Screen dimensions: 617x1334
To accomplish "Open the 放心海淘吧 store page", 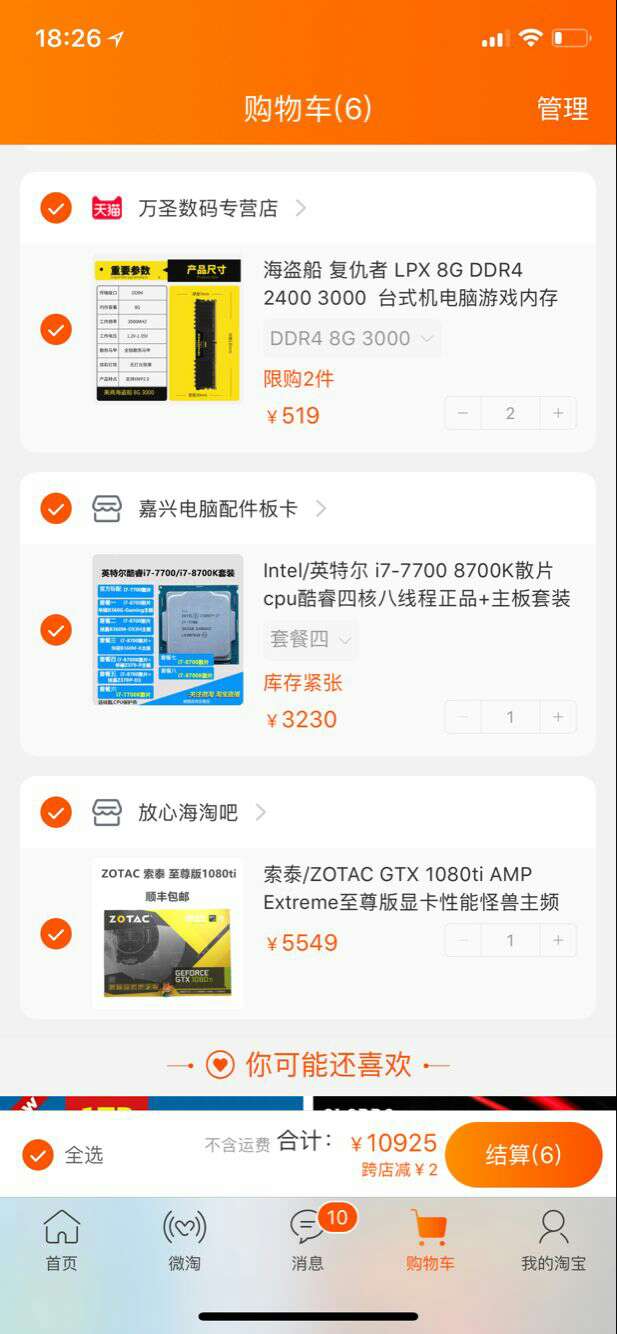I will (188, 812).
